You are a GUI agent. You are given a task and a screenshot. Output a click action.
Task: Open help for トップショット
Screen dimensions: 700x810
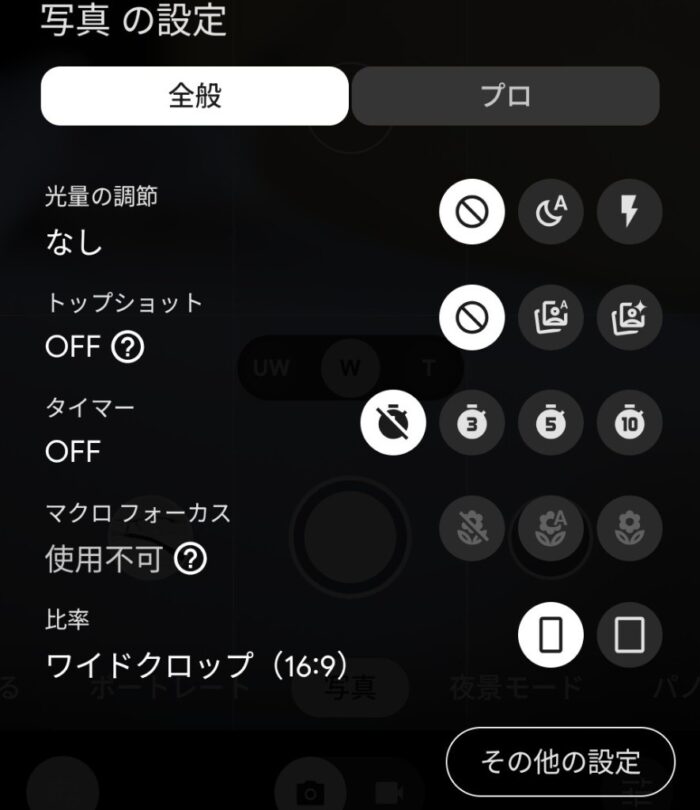coord(129,347)
